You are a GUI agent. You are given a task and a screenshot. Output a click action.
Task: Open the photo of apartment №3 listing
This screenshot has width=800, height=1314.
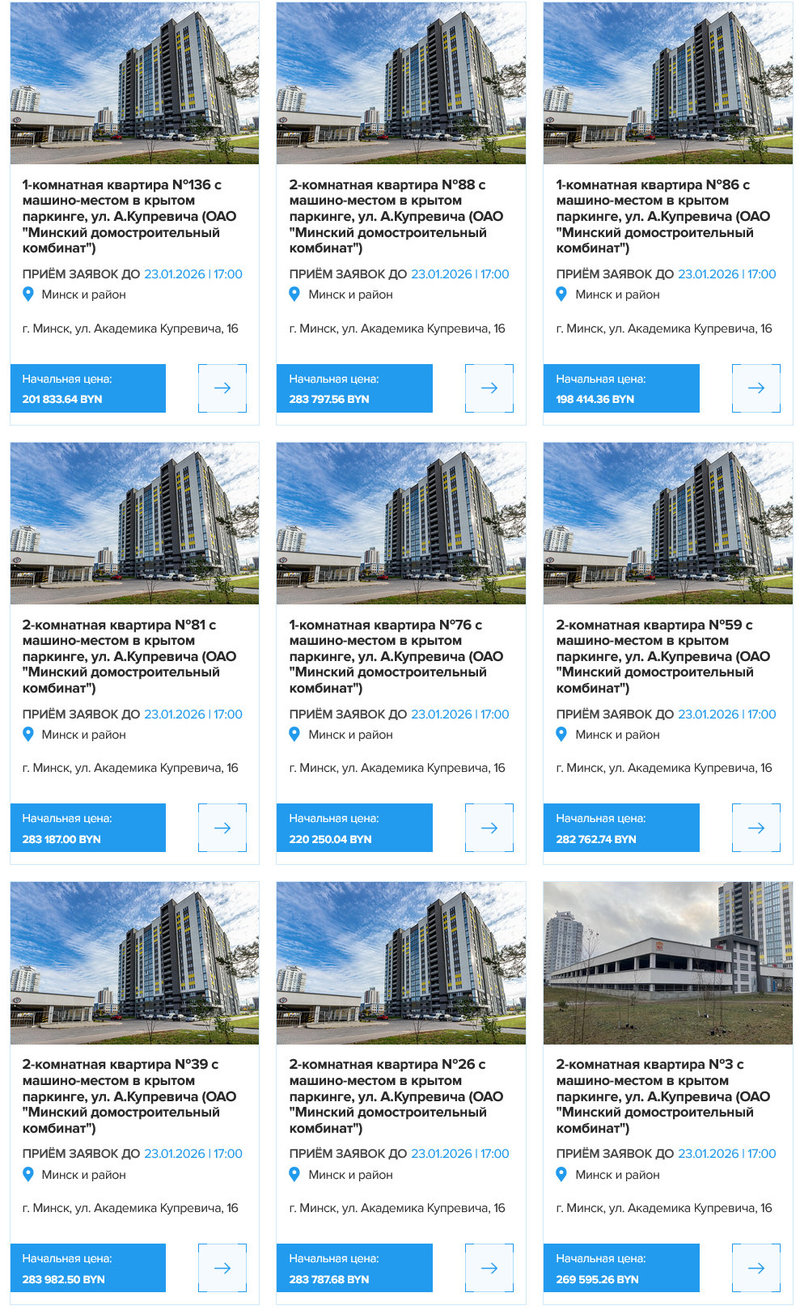tap(668, 962)
